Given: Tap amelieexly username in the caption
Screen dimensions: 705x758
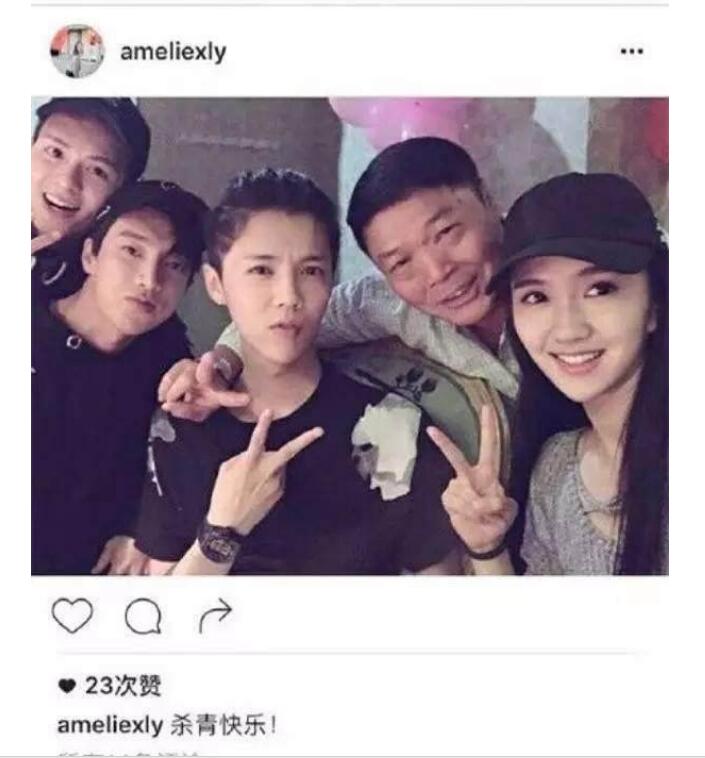Looking at the screenshot, I should click(x=107, y=724).
